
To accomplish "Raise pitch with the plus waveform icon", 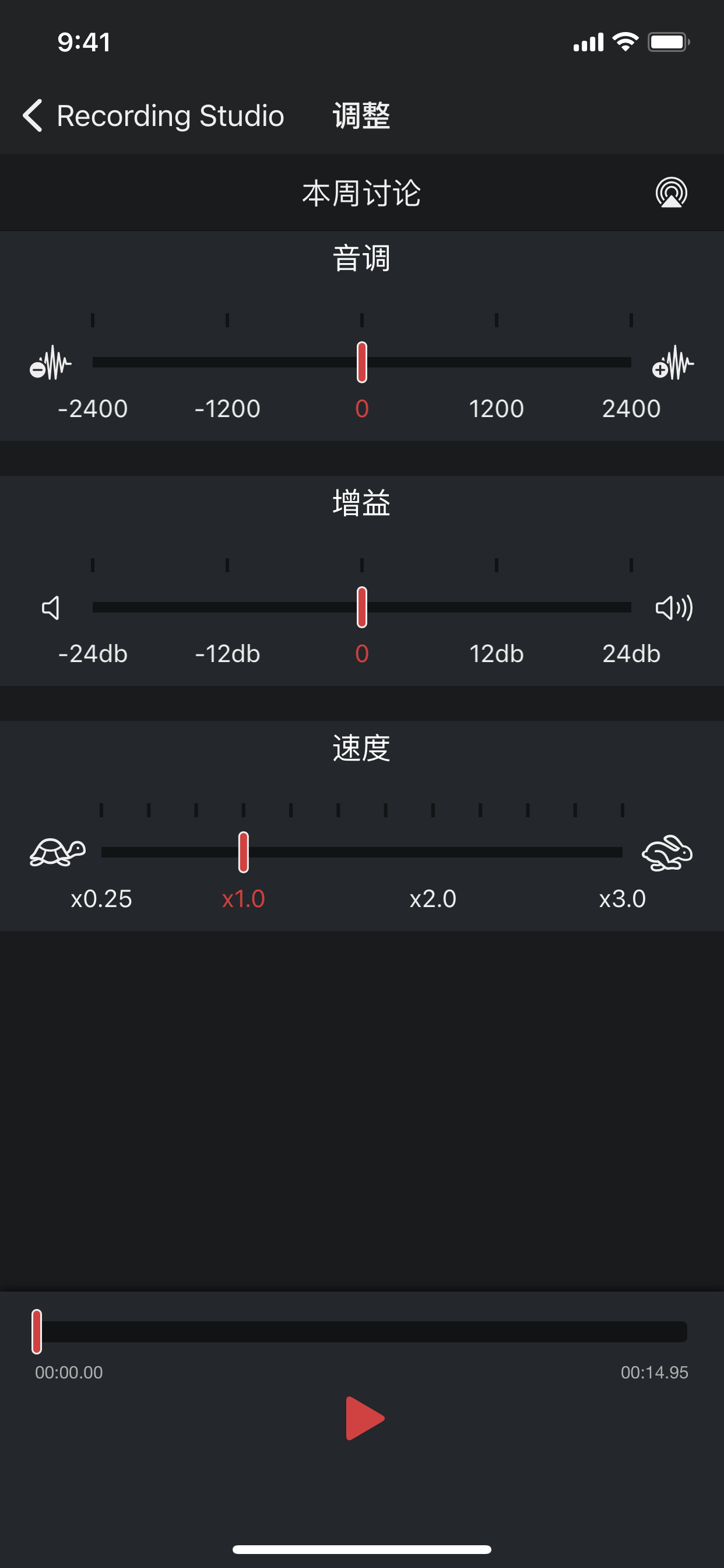I will click(x=672, y=363).
